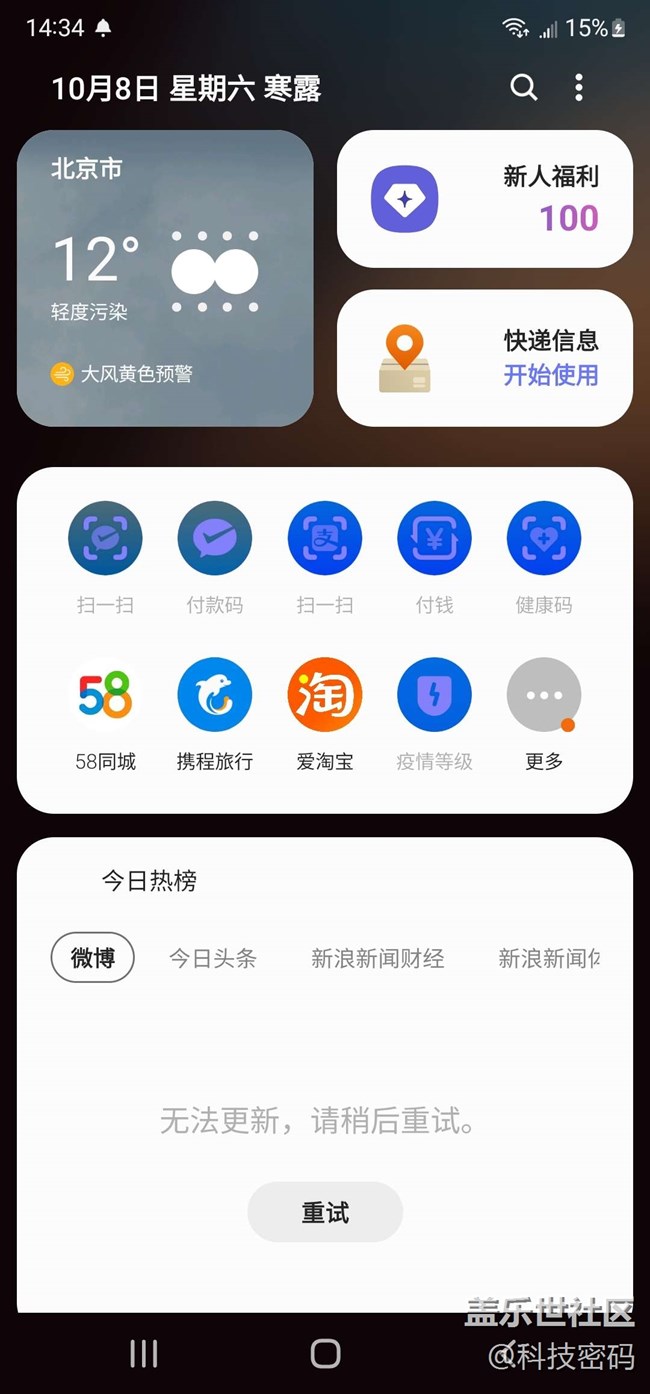
Task: Go to the system home screen
Action: (325, 1354)
